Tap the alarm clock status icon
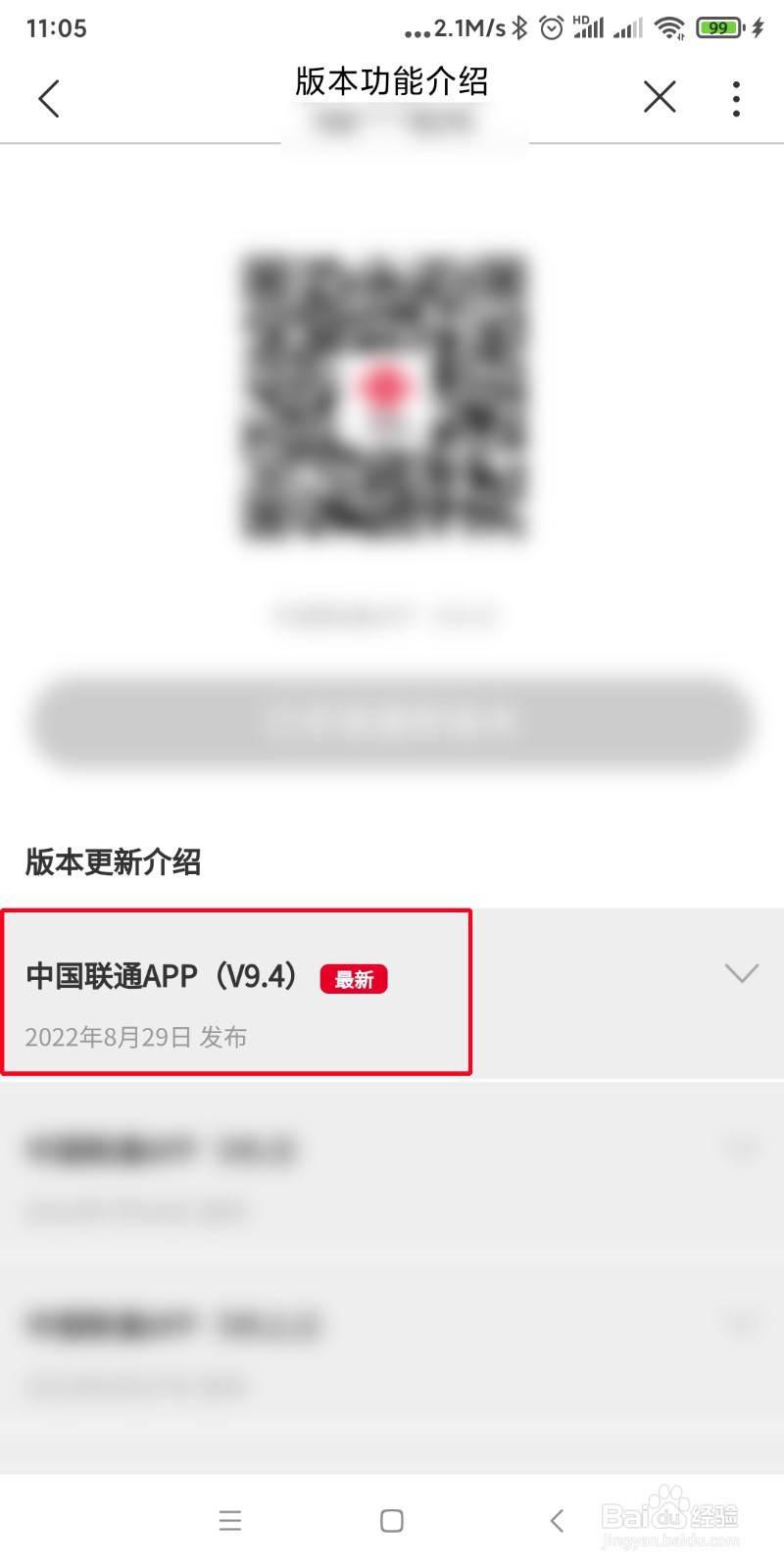Screen dimensions: 784x1568 (552, 27)
